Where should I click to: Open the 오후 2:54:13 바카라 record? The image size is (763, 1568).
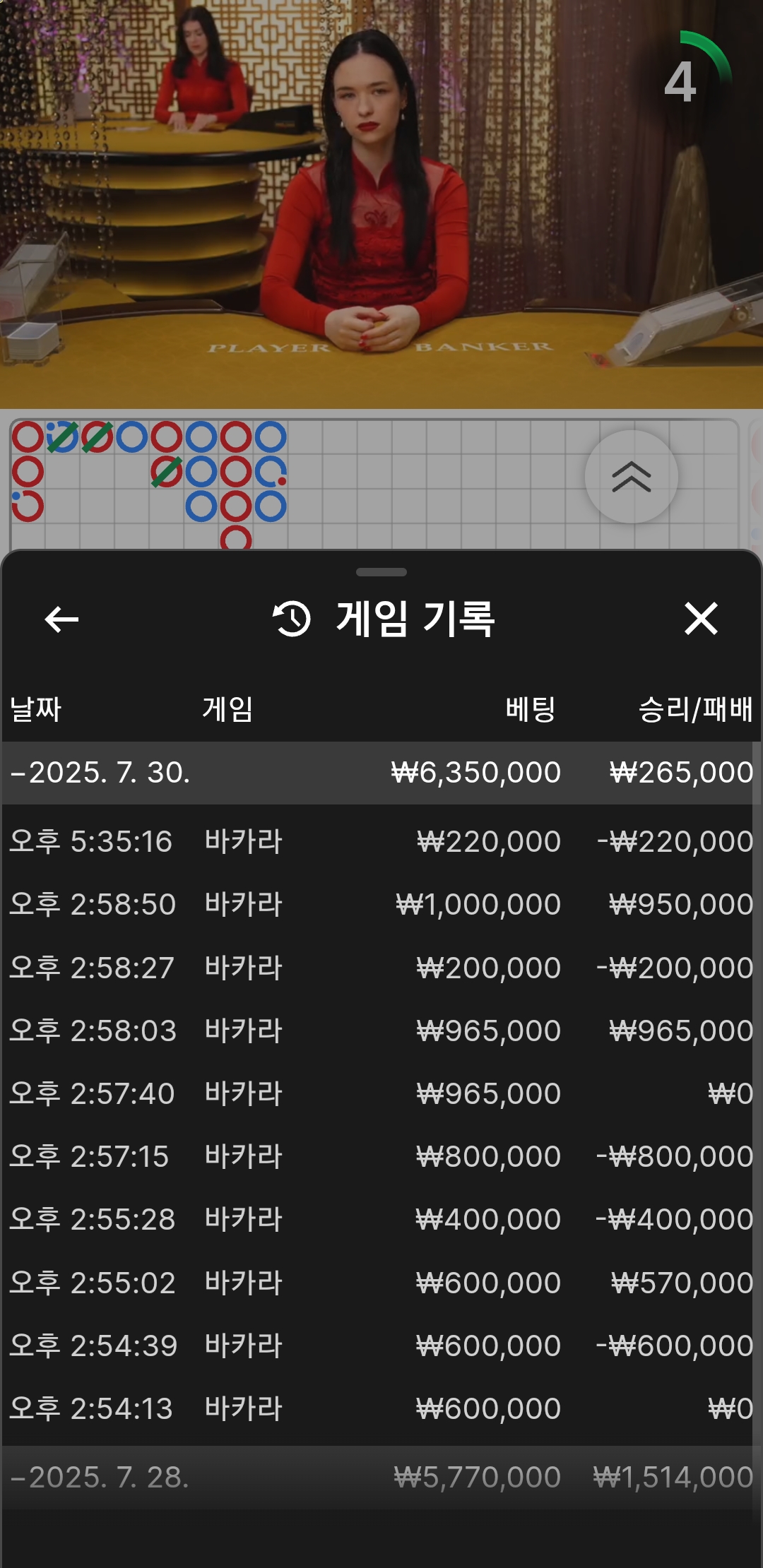[381, 1408]
